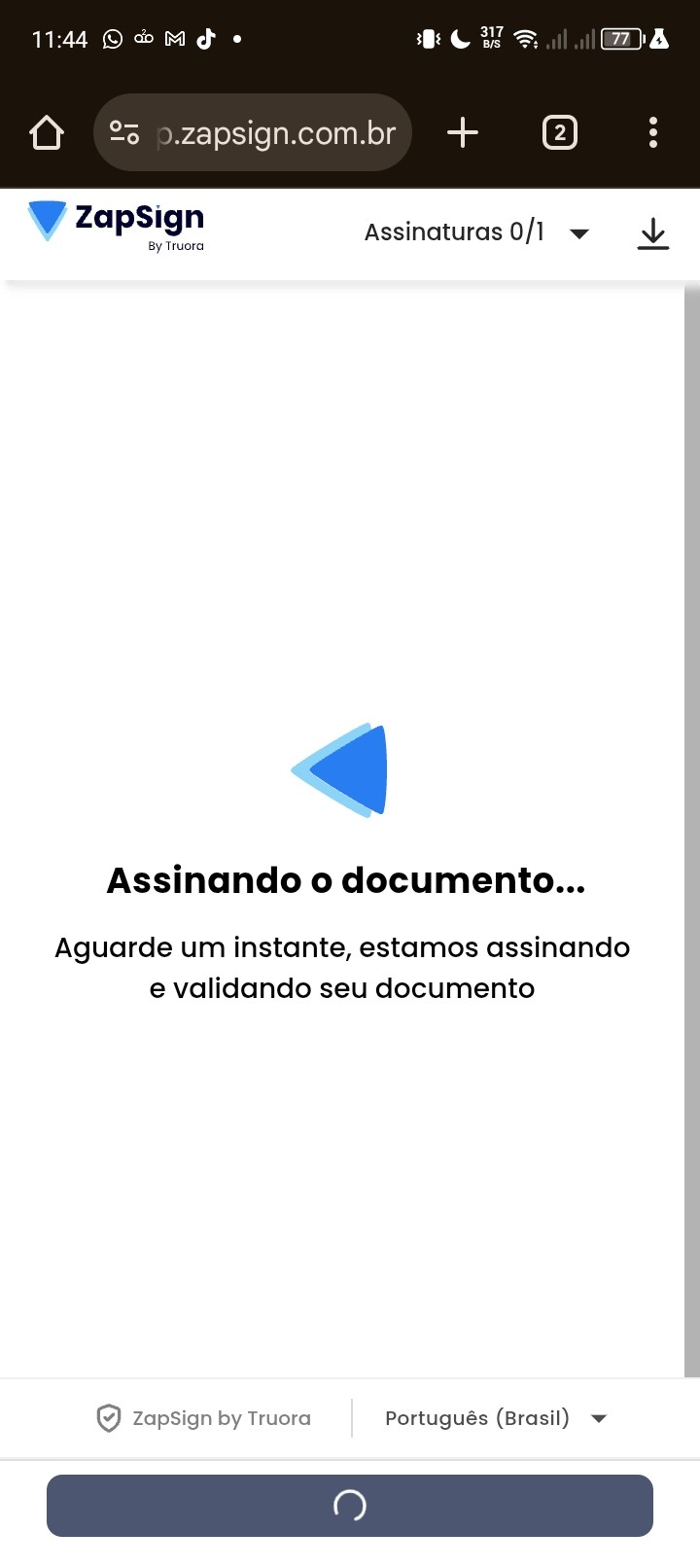Open the tab switcher showing 2 tabs
This screenshot has height=1568, width=700.
click(559, 132)
